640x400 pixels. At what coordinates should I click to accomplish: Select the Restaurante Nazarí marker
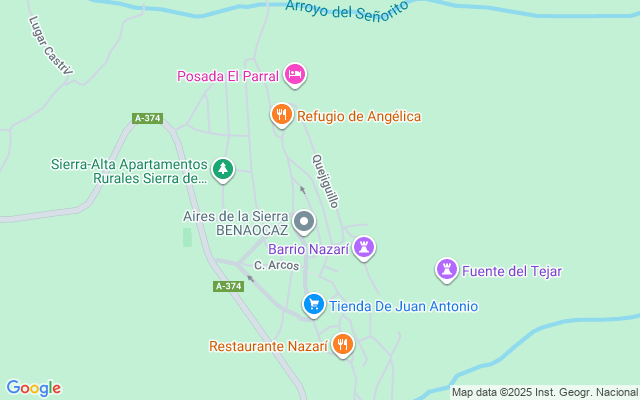pyautogui.click(x=343, y=345)
